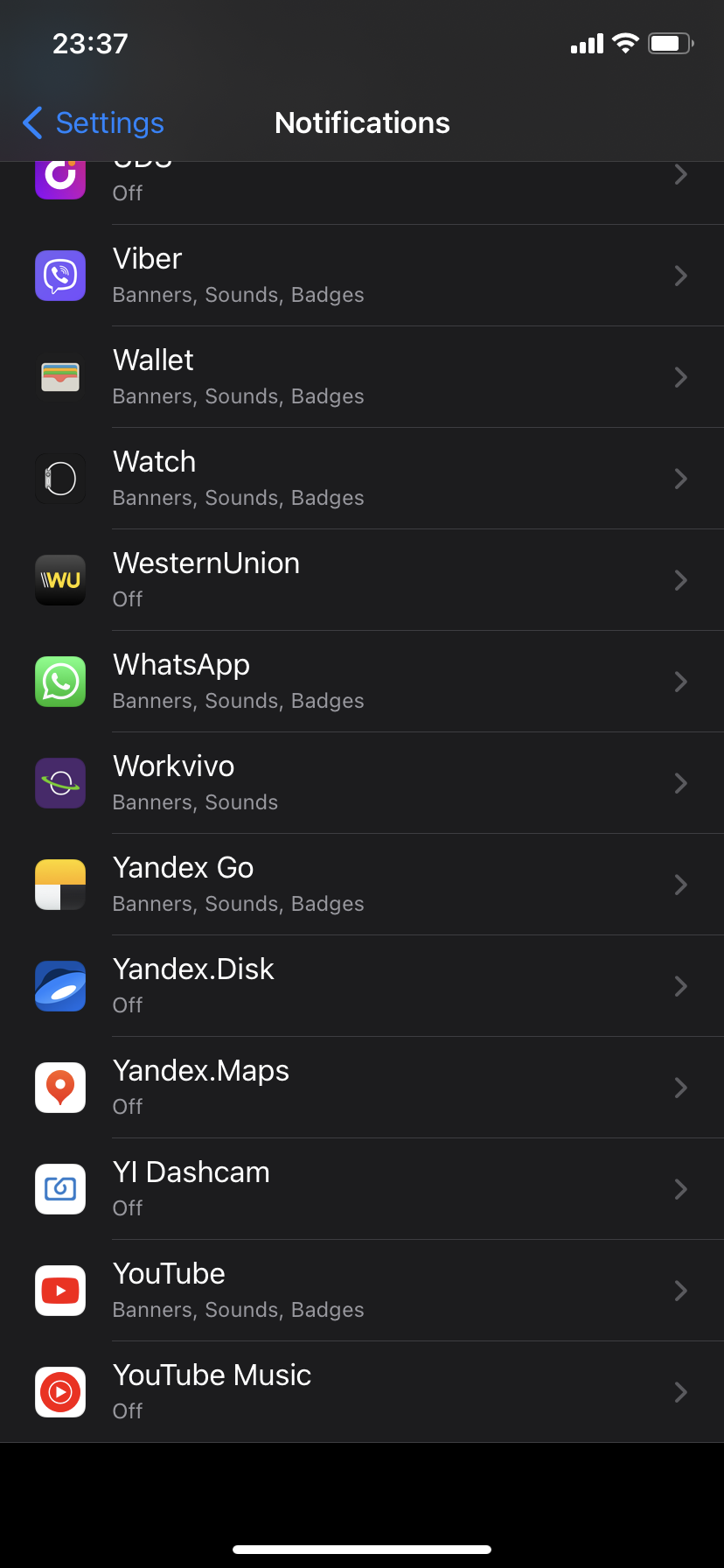Image resolution: width=724 pixels, height=1568 pixels.
Task: Open Yandex.Disk notification settings
Action: pos(362,986)
